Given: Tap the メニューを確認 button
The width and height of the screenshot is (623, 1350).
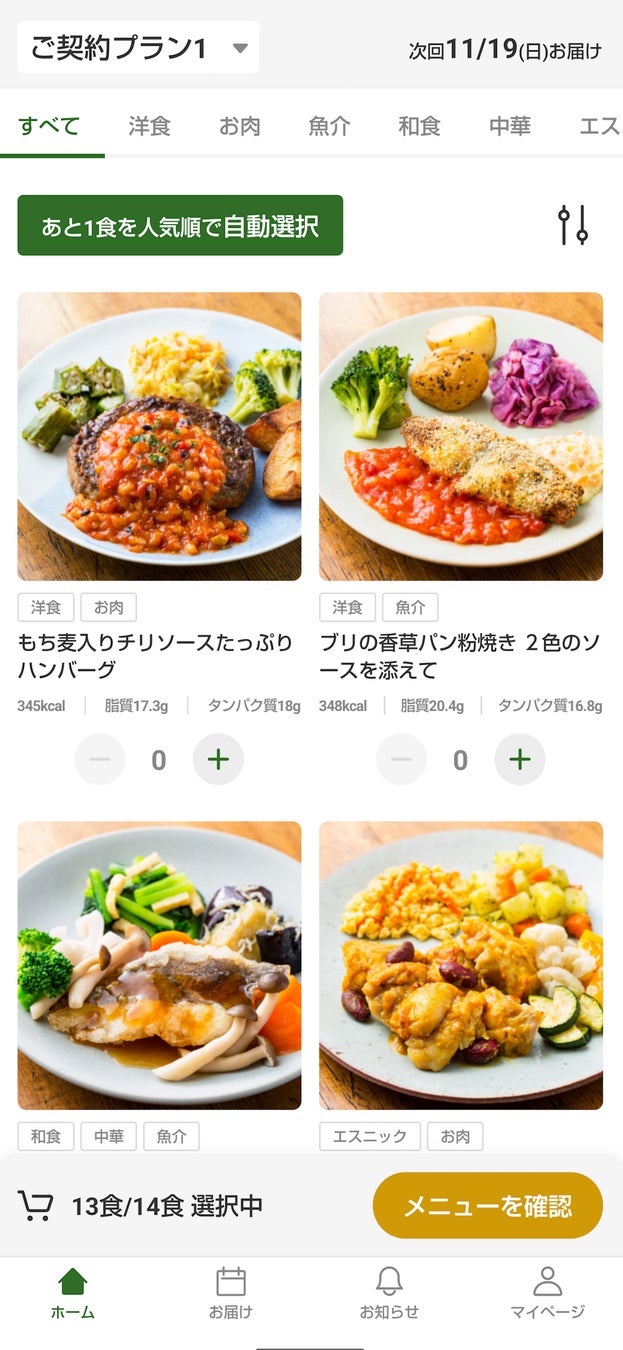Looking at the screenshot, I should pos(487,1205).
